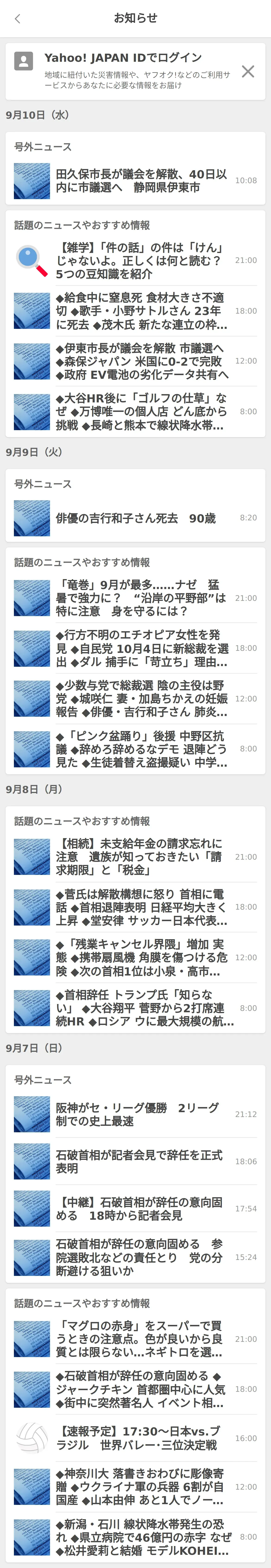Read the 【相続】未支給年金 article
The width and height of the screenshot is (271, 1568).
141,856
